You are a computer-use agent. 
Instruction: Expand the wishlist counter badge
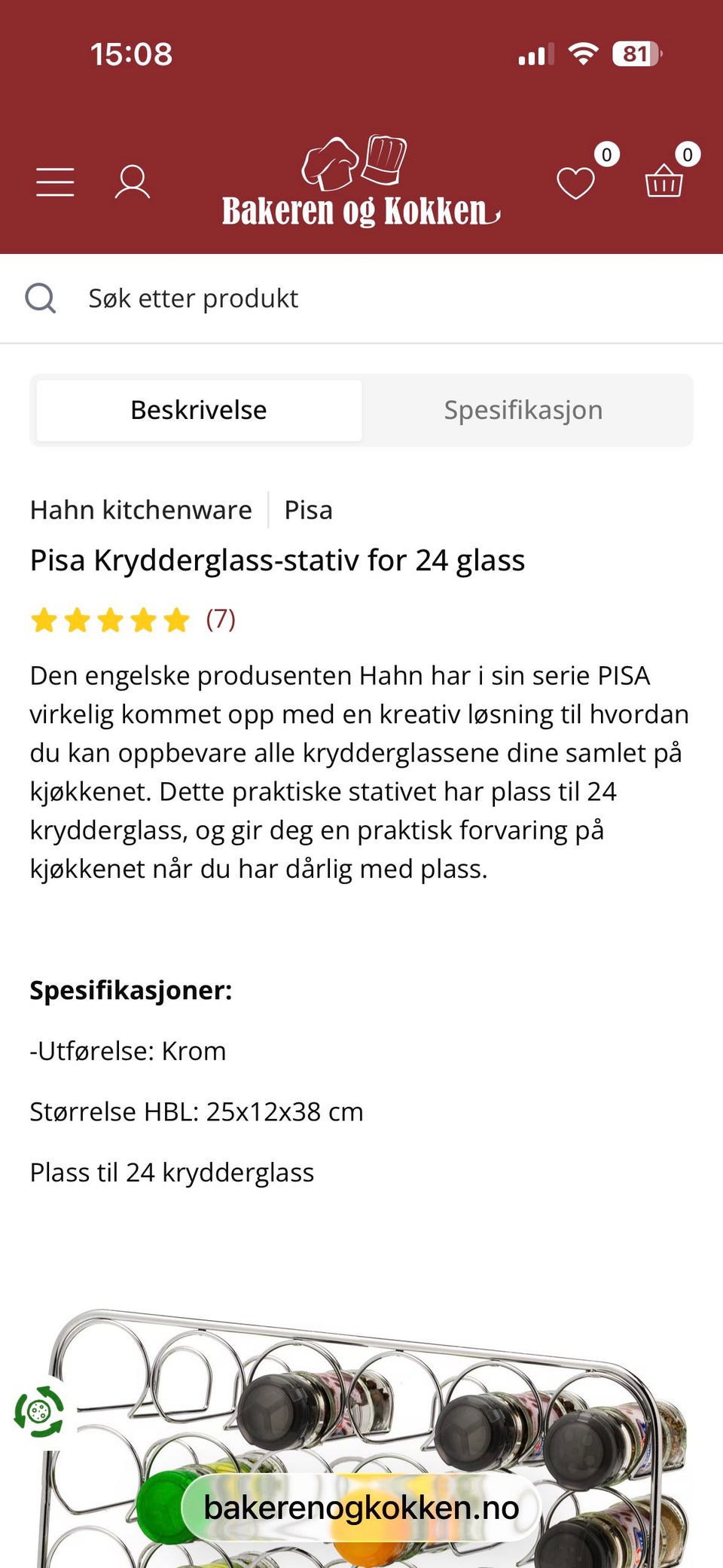tap(607, 155)
